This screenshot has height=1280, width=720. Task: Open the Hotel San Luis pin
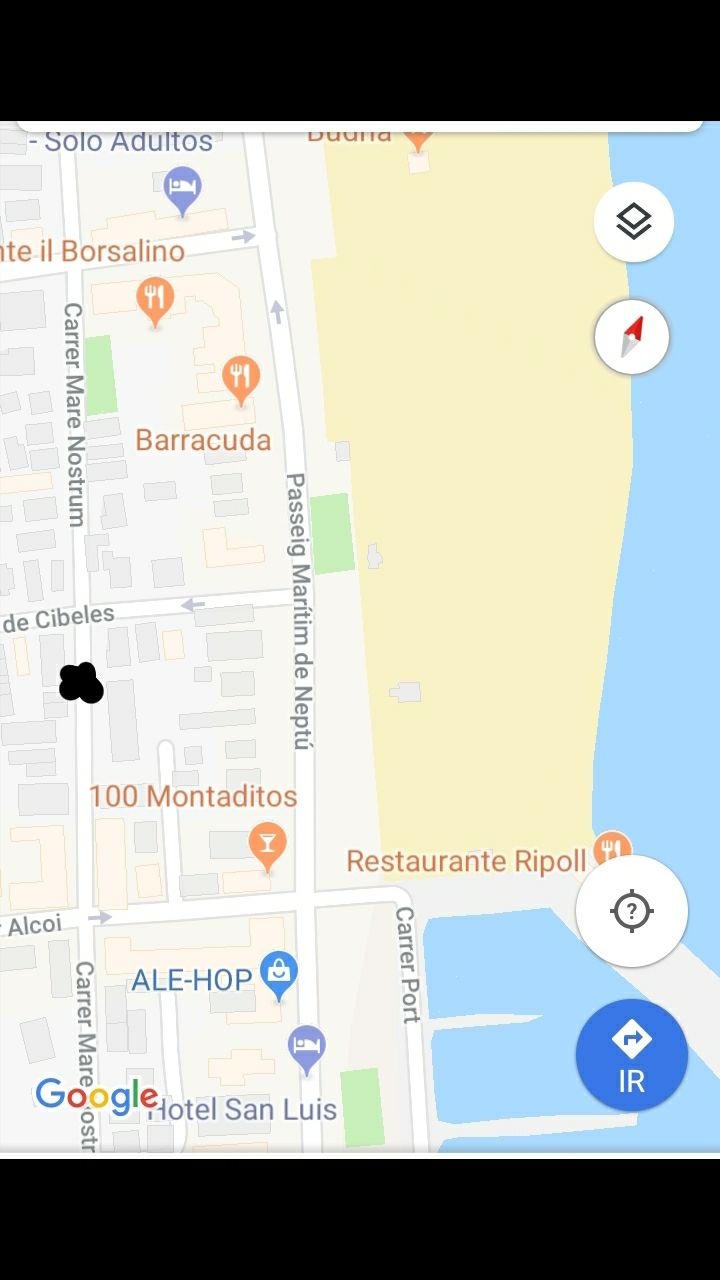(x=306, y=1048)
